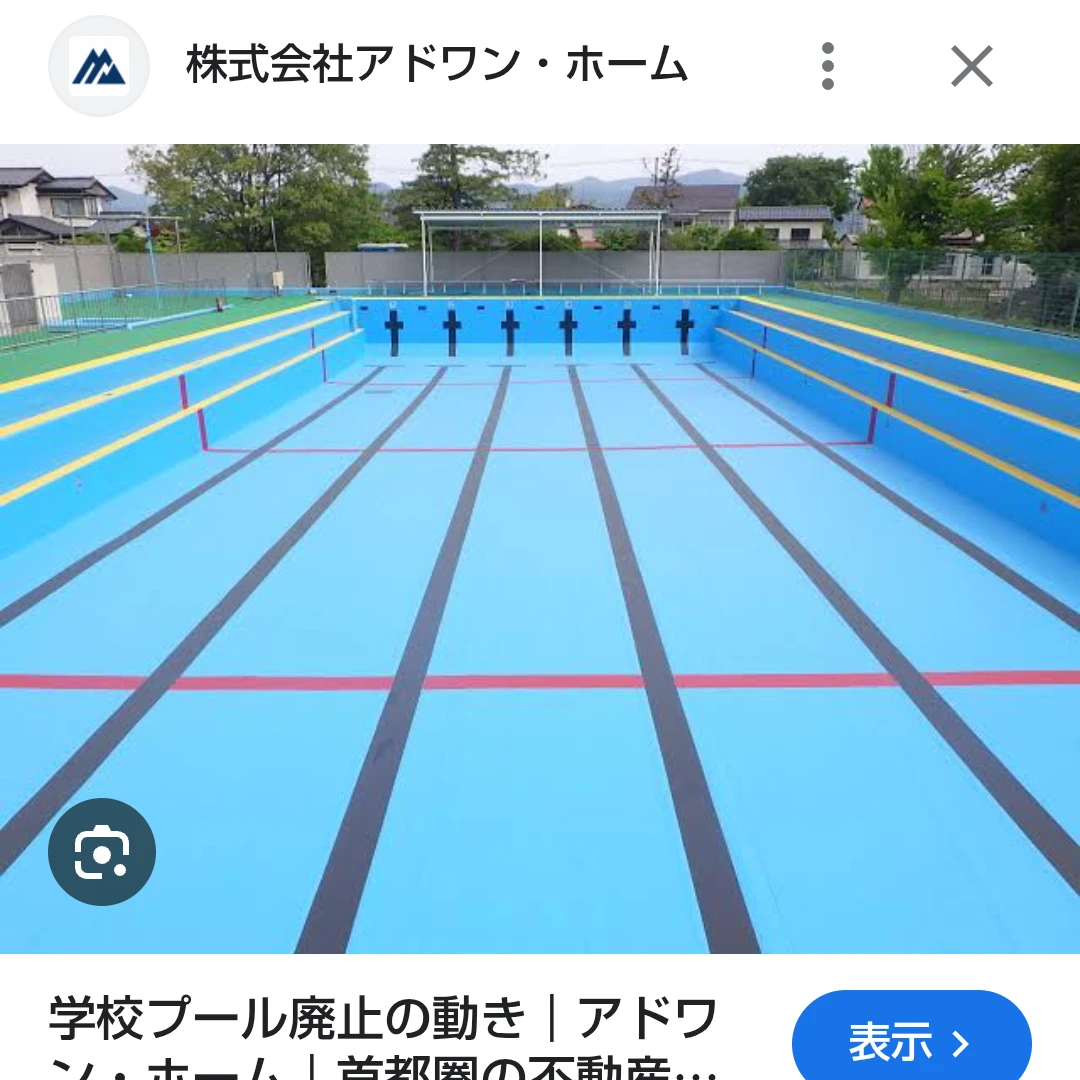Close the image preview
Screen dimensions: 1080x1080
[x=971, y=67]
